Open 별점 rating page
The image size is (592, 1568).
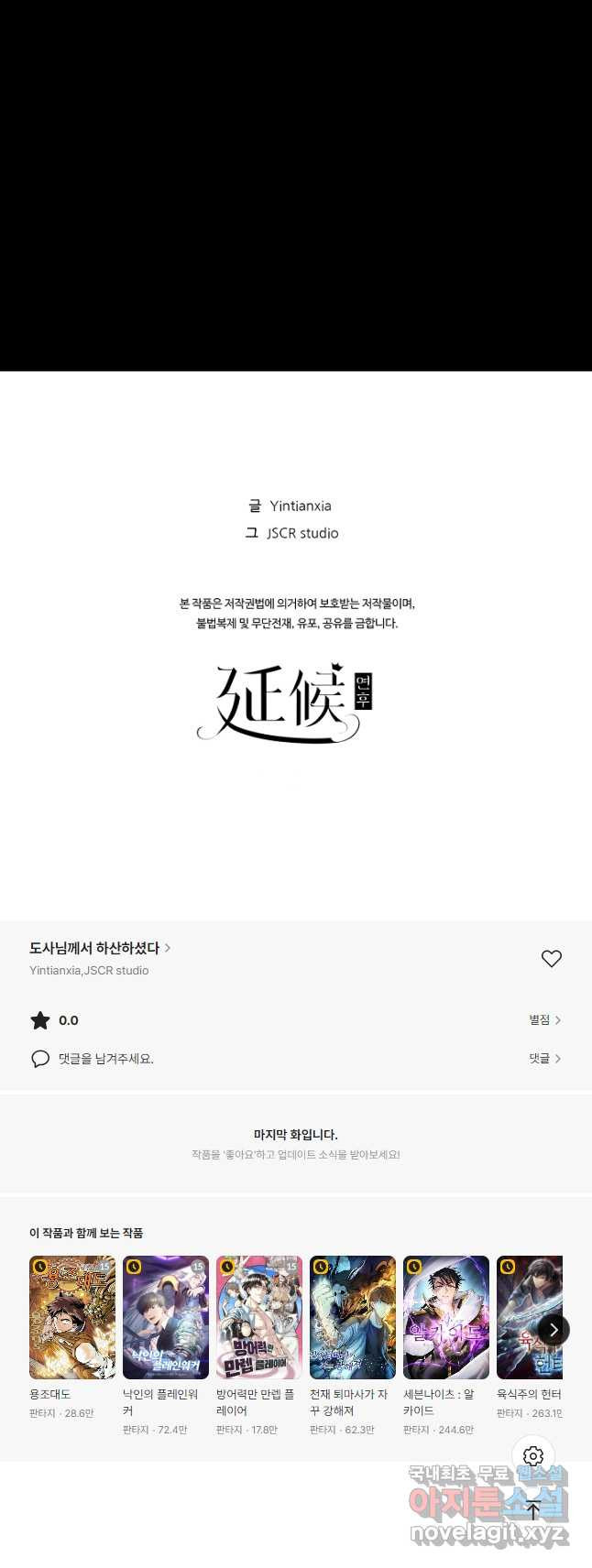(x=544, y=1019)
